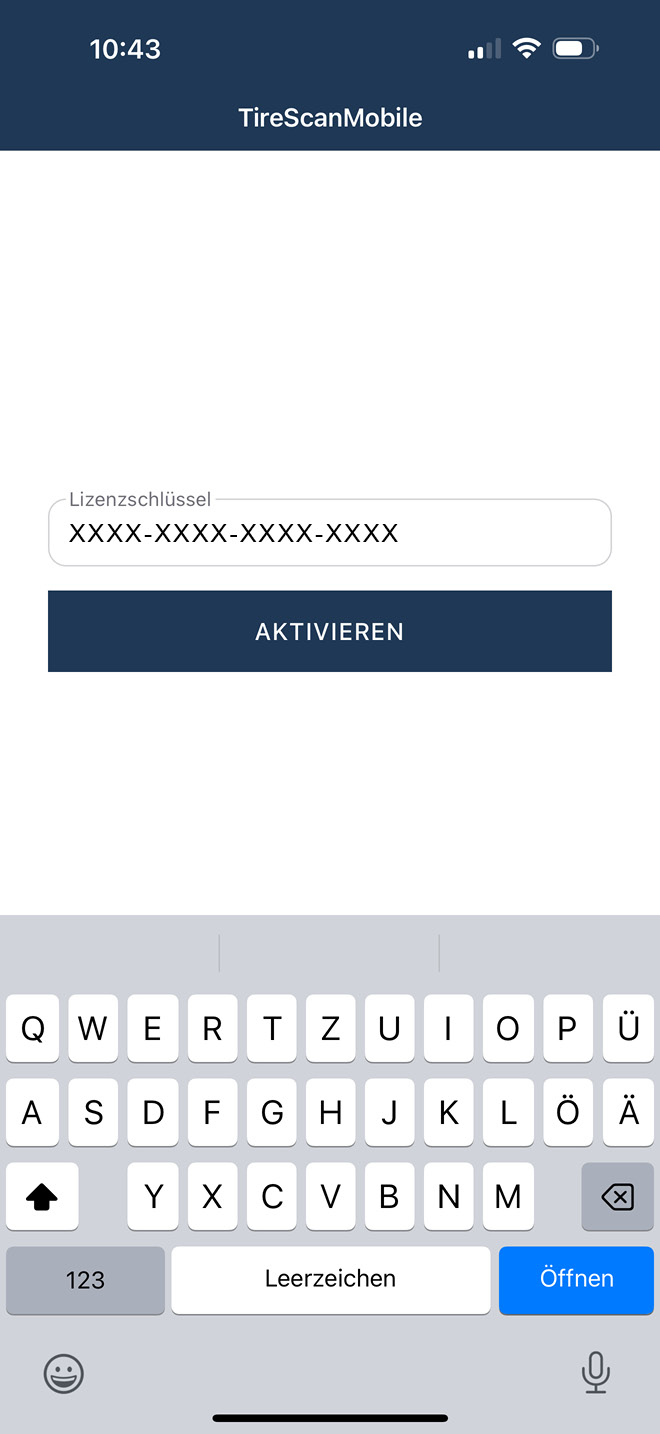This screenshot has height=1434, width=660.
Task: Start dictation with microphone icon
Action: [x=596, y=1372]
